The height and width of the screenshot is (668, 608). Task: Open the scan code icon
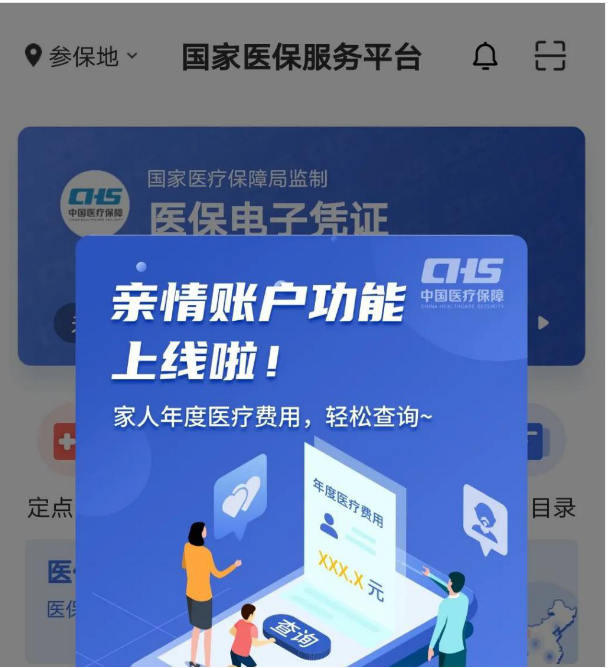(550, 56)
